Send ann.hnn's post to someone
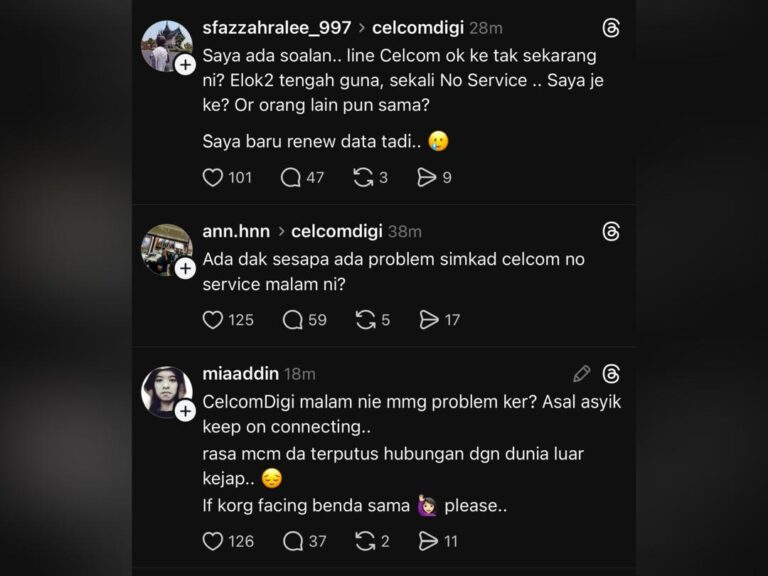The height and width of the screenshot is (576, 768). pos(429,320)
